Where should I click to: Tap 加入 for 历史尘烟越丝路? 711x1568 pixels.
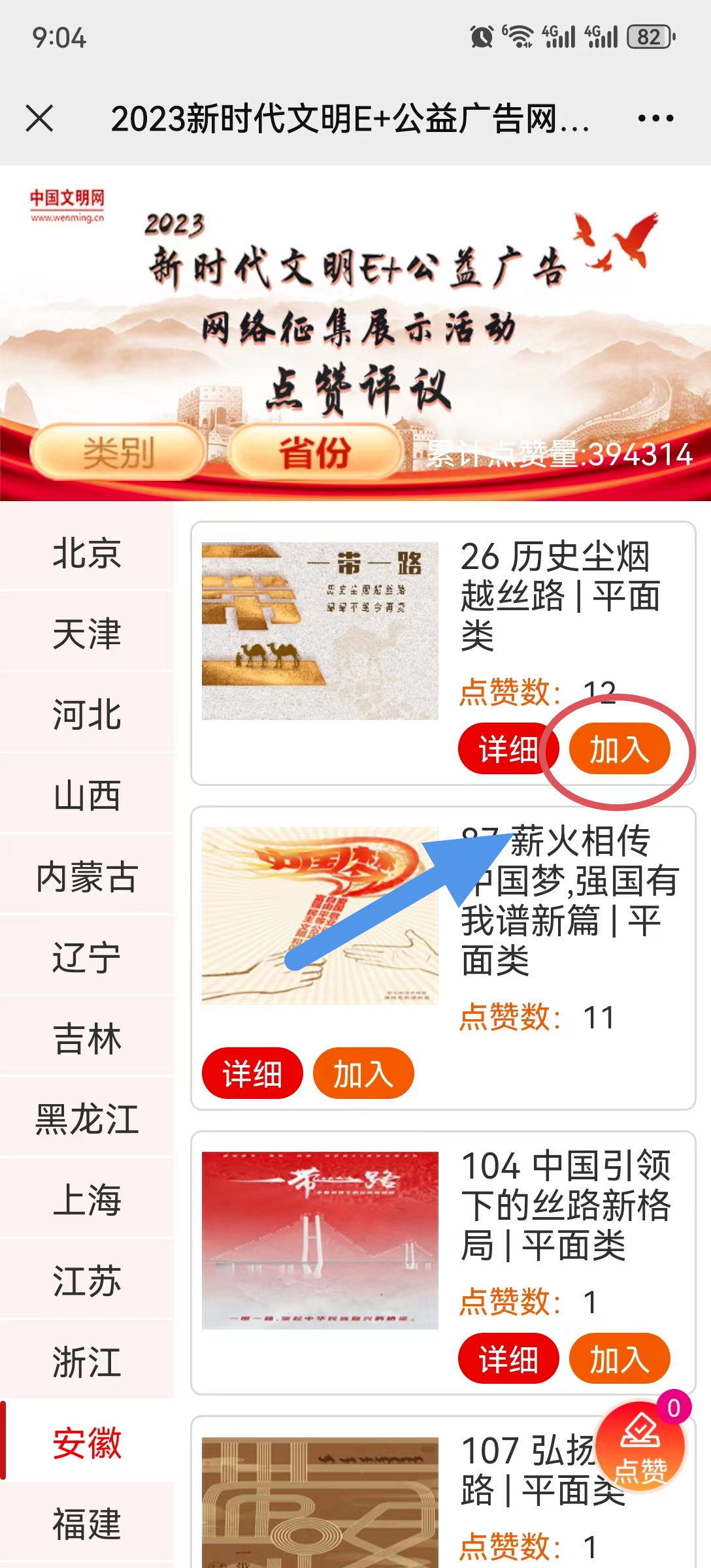coord(619,749)
